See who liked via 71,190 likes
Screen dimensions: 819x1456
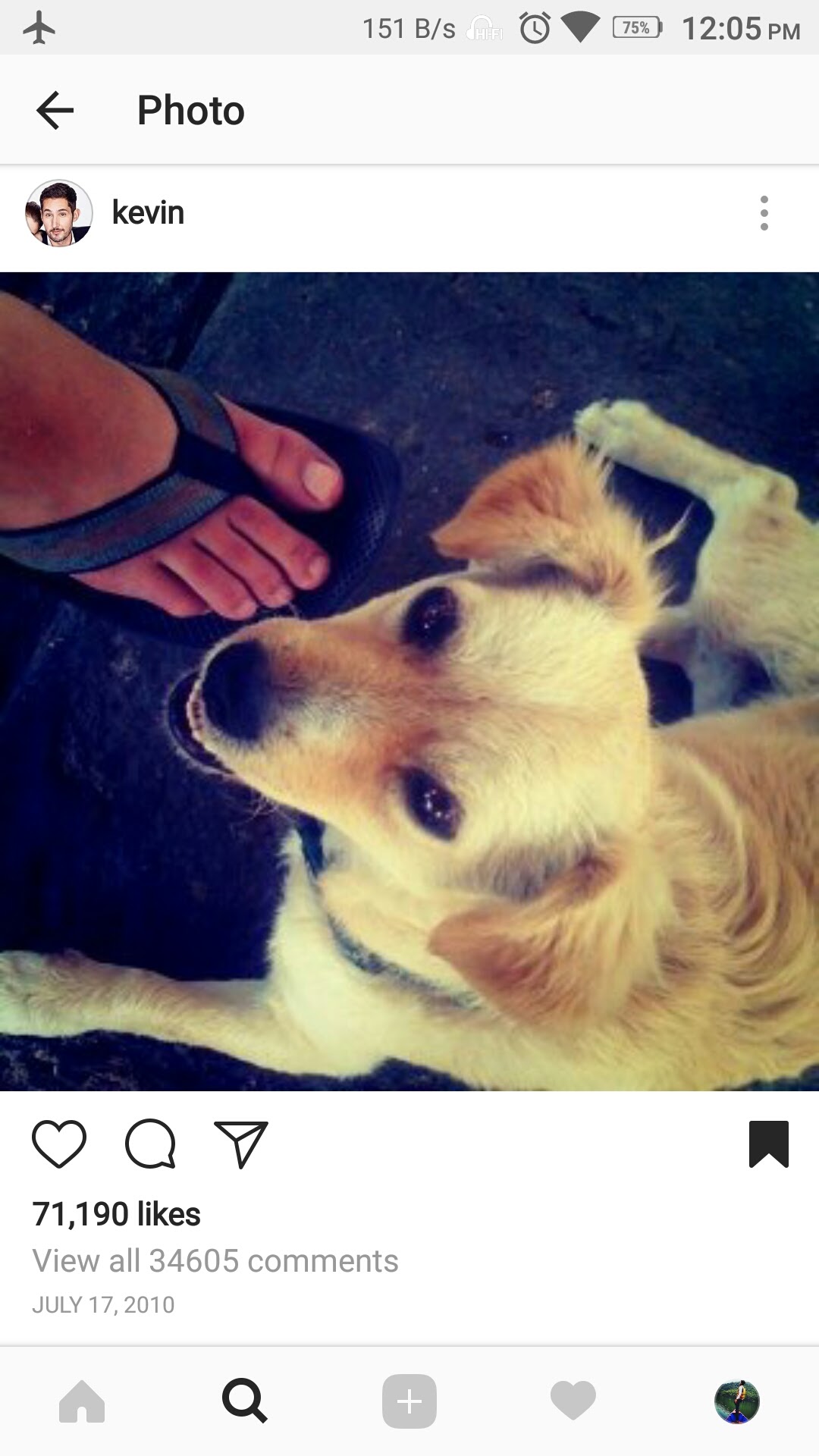(116, 1214)
